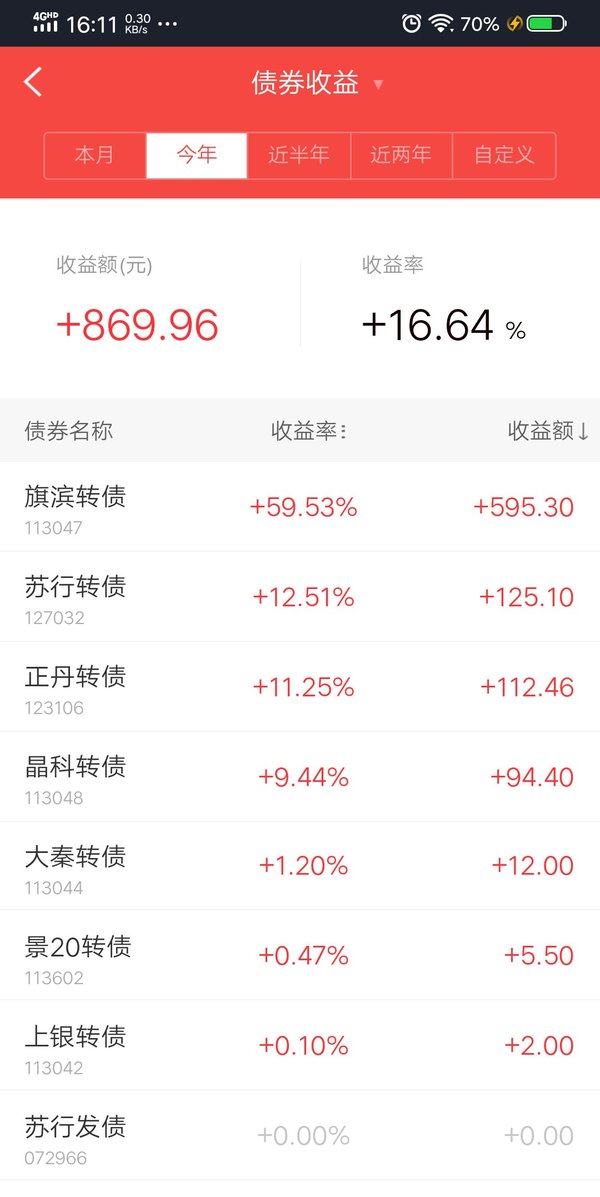Go back using the top-left arrow

[33, 82]
